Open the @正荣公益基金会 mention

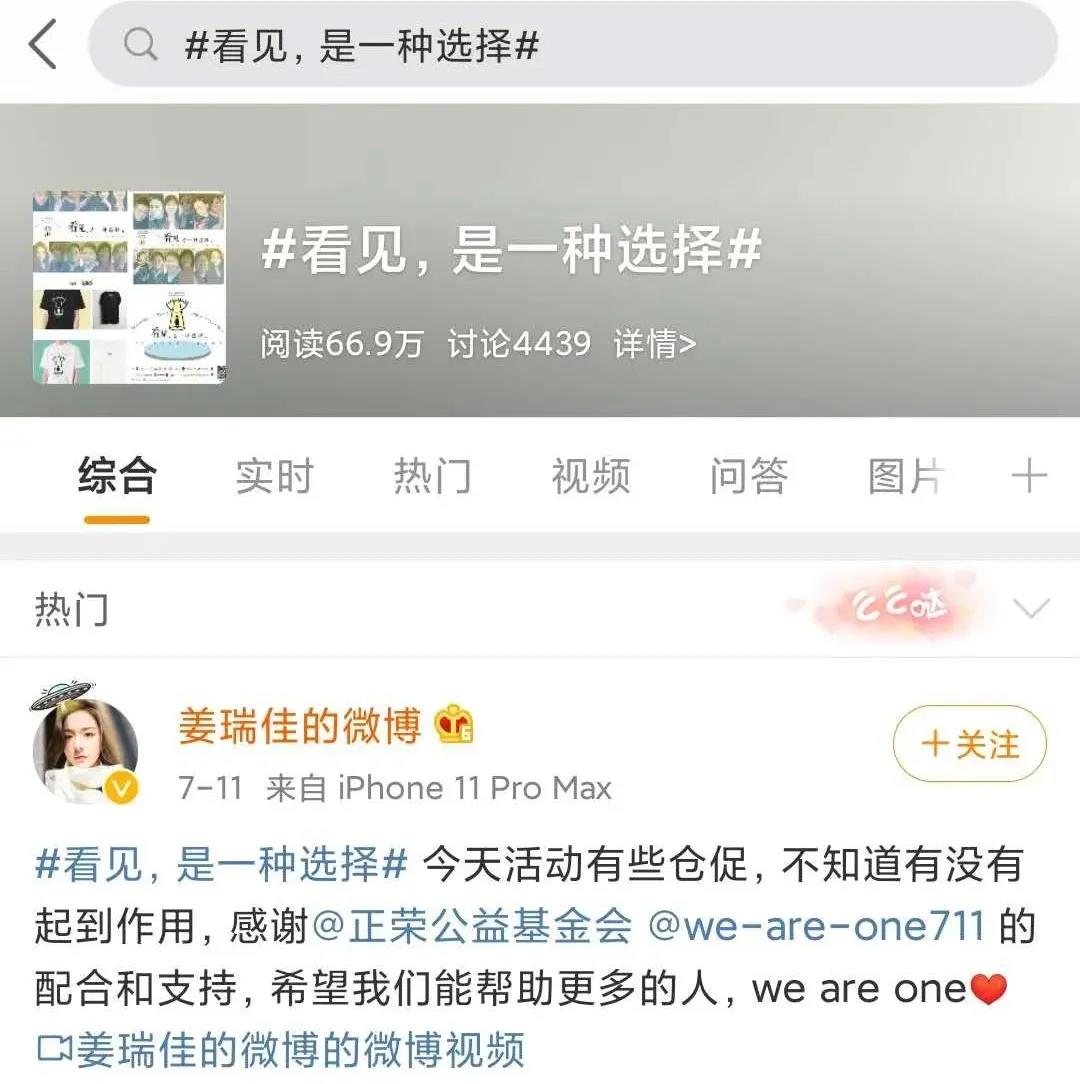(x=473, y=927)
